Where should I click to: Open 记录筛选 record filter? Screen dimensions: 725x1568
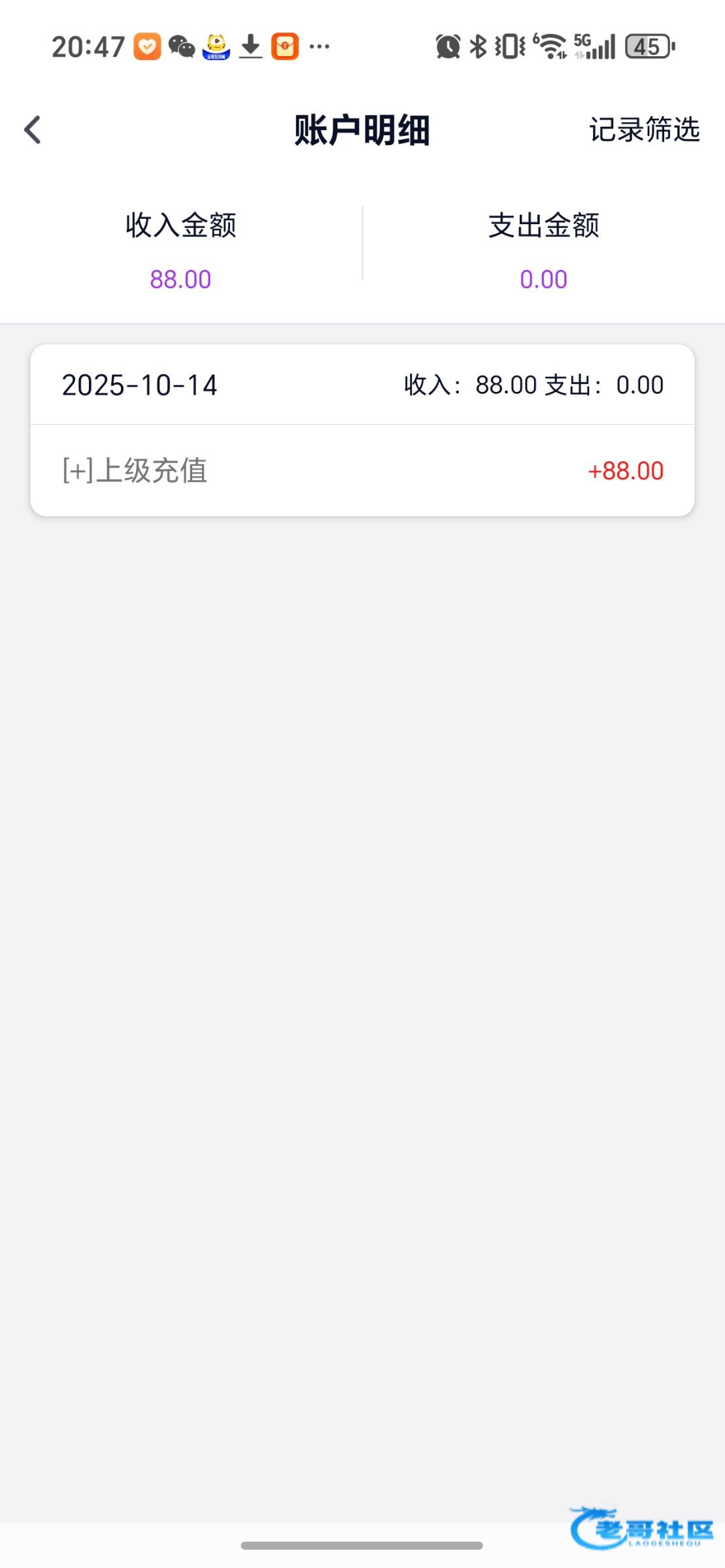pyautogui.click(x=644, y=129)
